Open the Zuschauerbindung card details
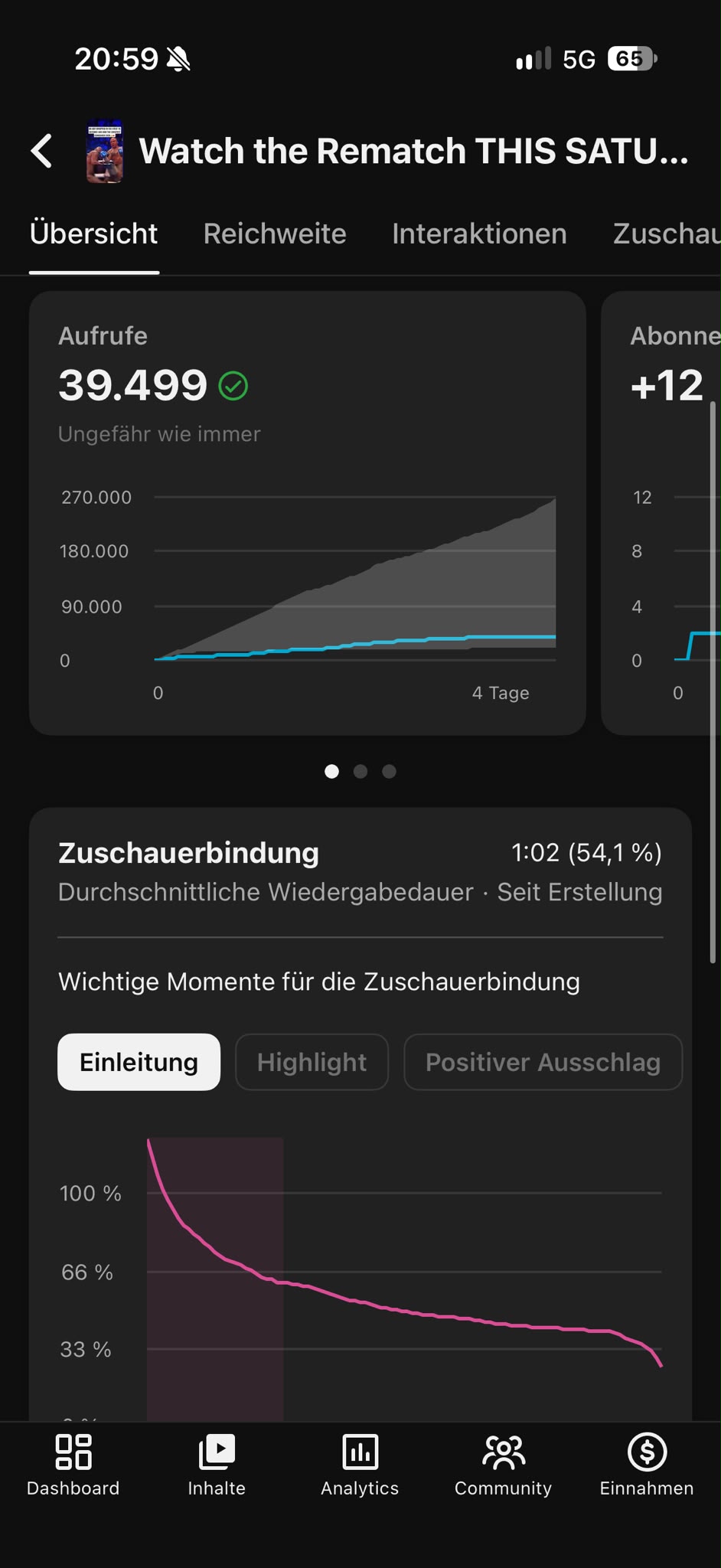 coord(360,872)
